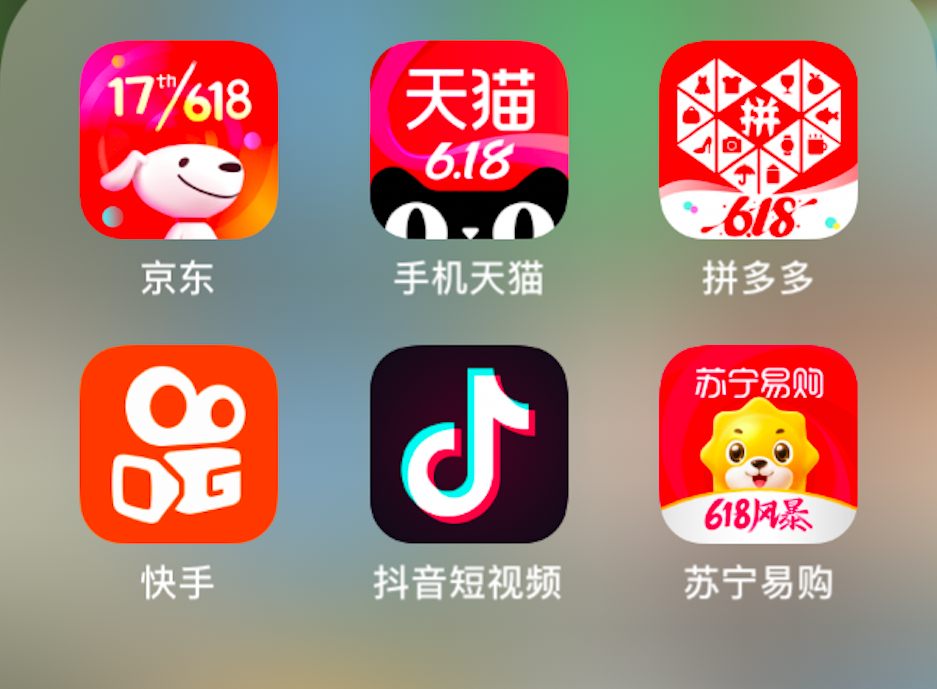
Task: Open the 拼多多 app
Action: pyautogui.click(x=758, y=140)
